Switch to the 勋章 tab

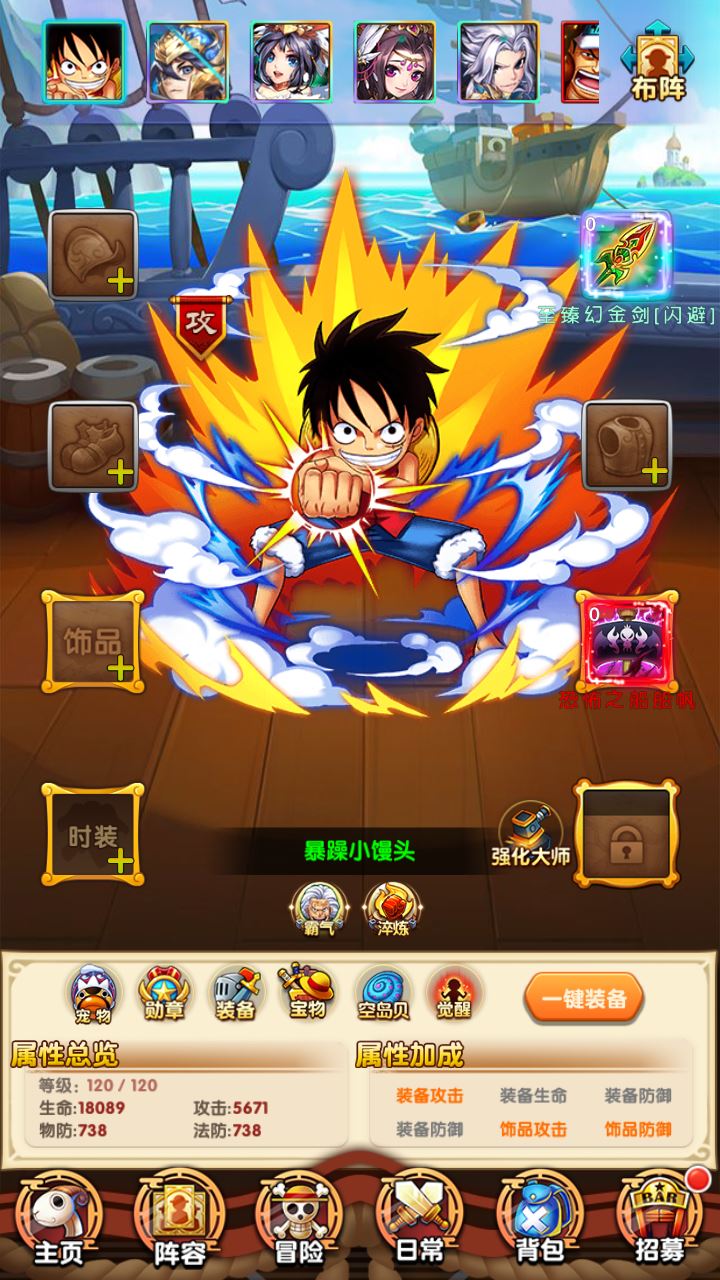(x=162, y=992)
